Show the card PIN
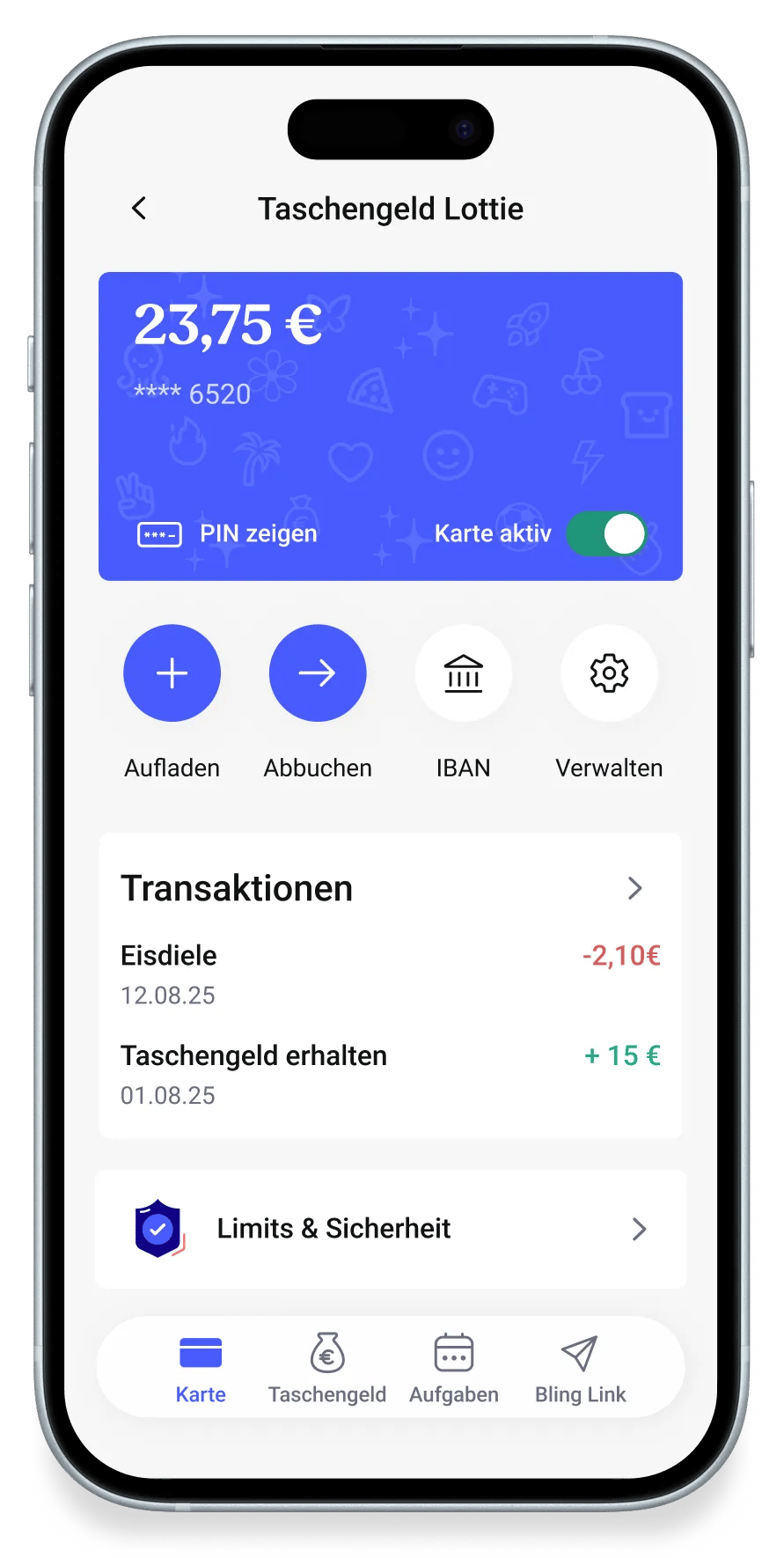The height and width of the screenshot is (1558, 784). click(x=228, y=533)
